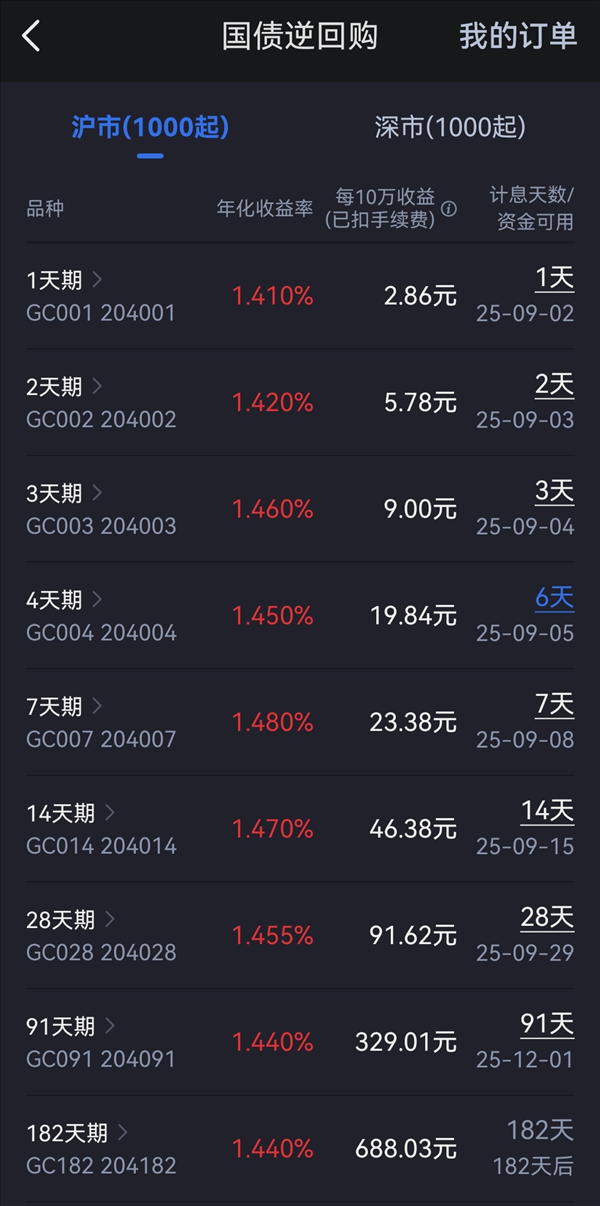Viewport: 600px width, 1206px height.
Task: Open the 7天期 GC007 row
Action: tap(300, 723)
